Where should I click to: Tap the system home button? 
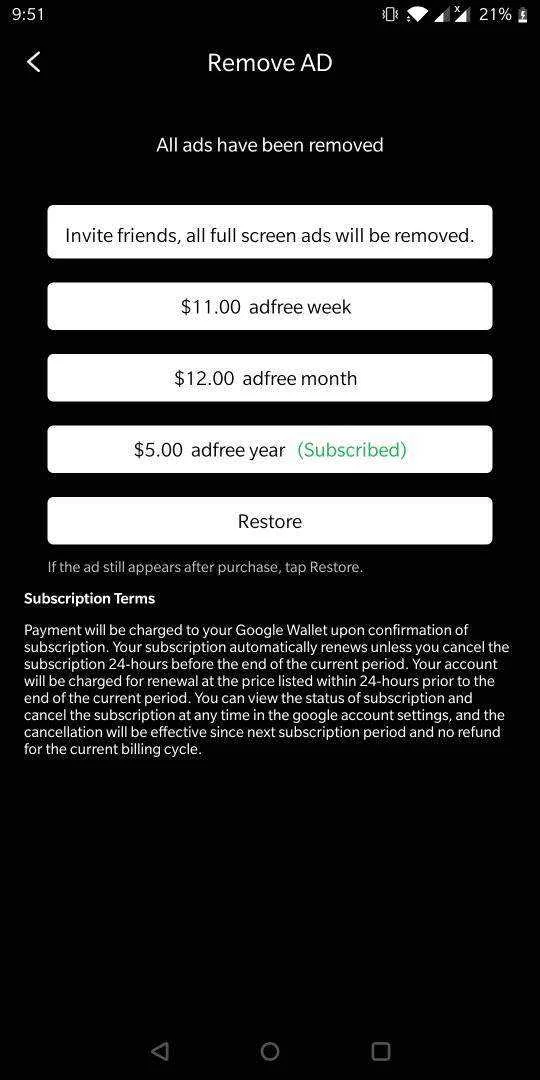coord(270,1051)
